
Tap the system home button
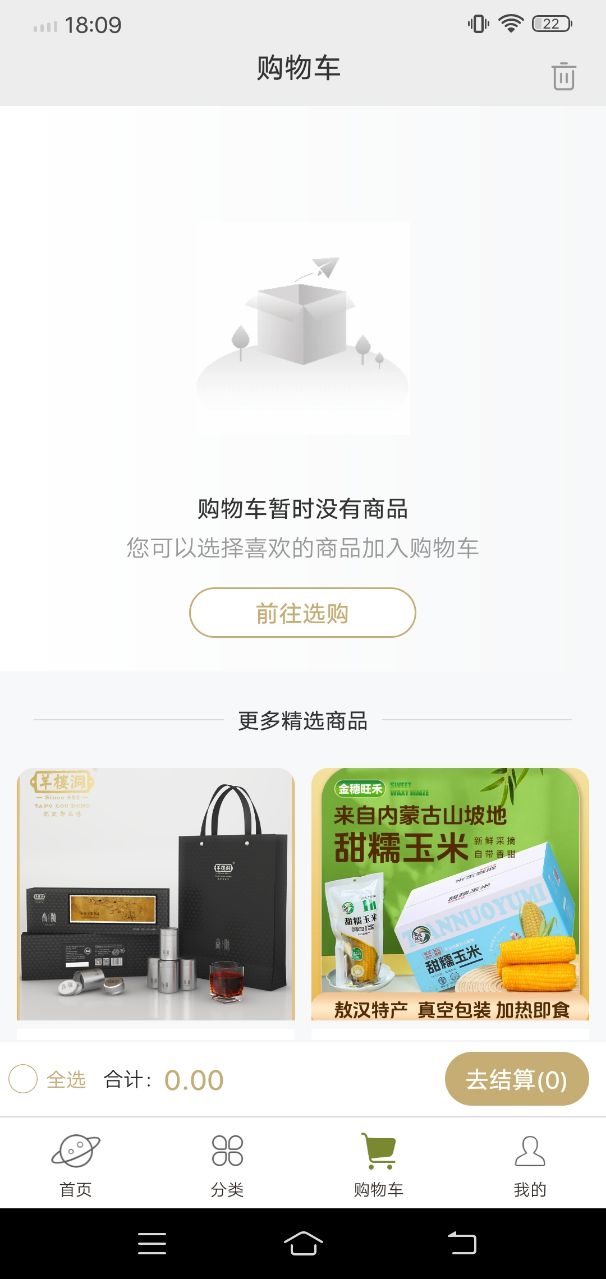pos(303,1243)
